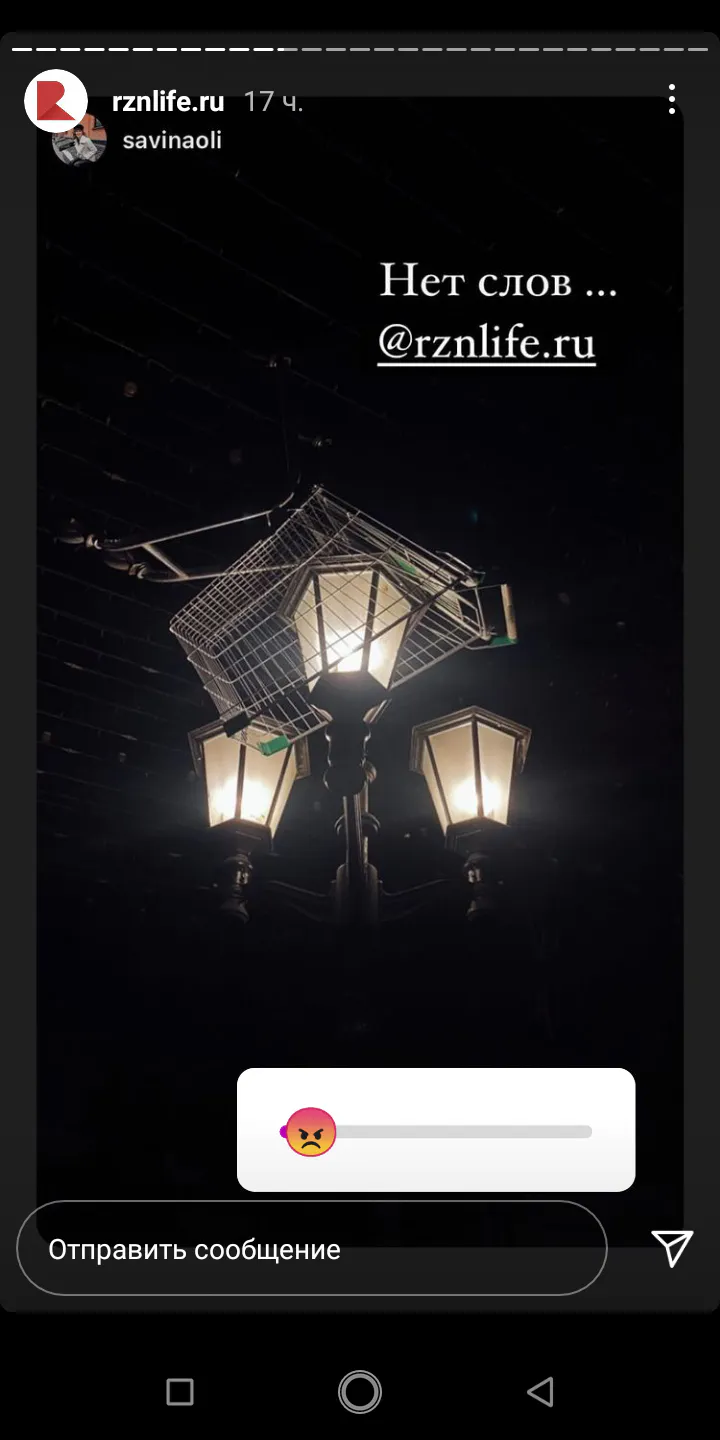Share this story via the paper plane
720x1440 pixels.
(x=672, y=1248)
